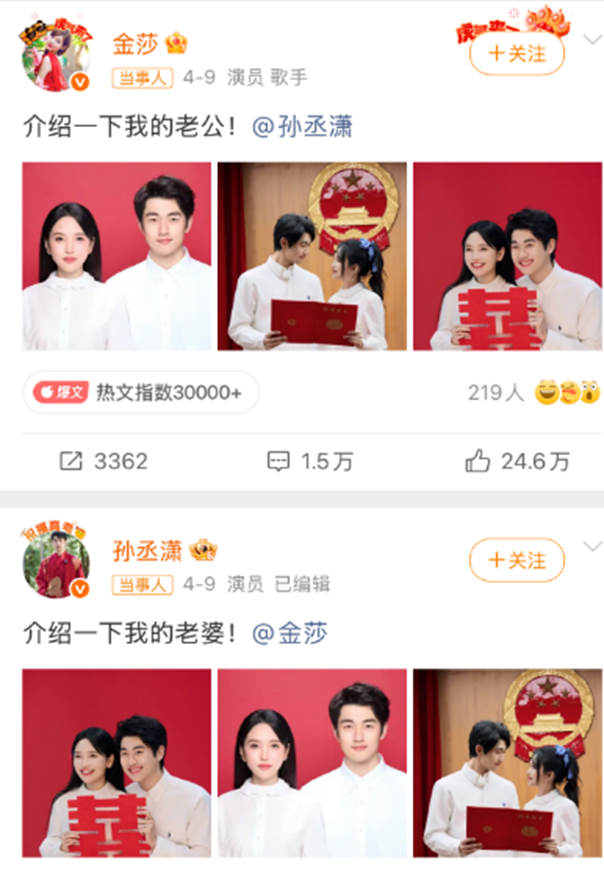Open the marriage certificate photo in 孙丞潇's post
Image resolution: width=604 pixels, height=870 pixels.
pos(507,763)
